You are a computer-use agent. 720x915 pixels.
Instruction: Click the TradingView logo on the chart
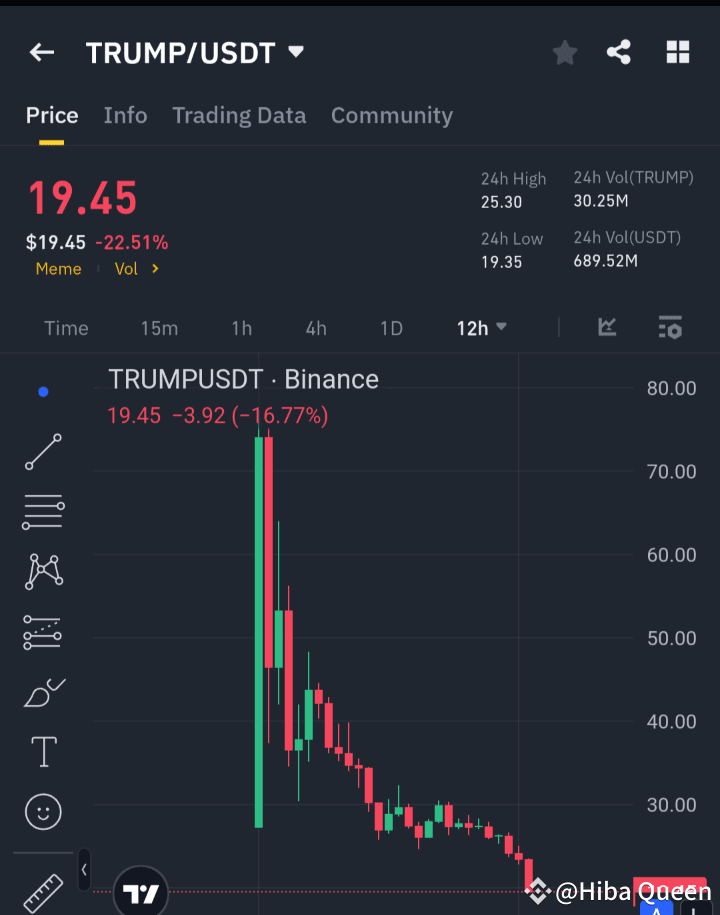(141, 889)
